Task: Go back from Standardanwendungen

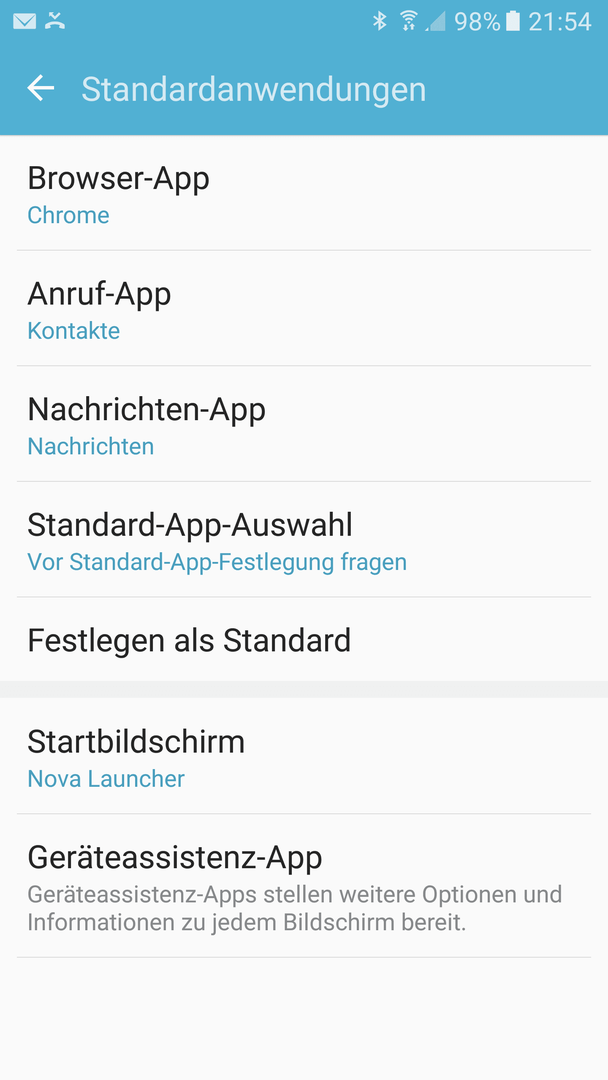Action: tap(41, 89)
